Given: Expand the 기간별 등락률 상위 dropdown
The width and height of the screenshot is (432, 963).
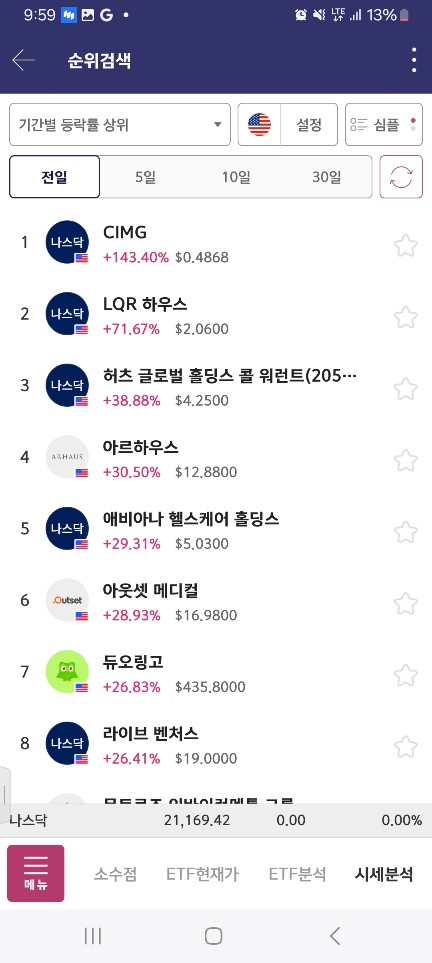Looking at the screenshot, I should click(120, 125).
